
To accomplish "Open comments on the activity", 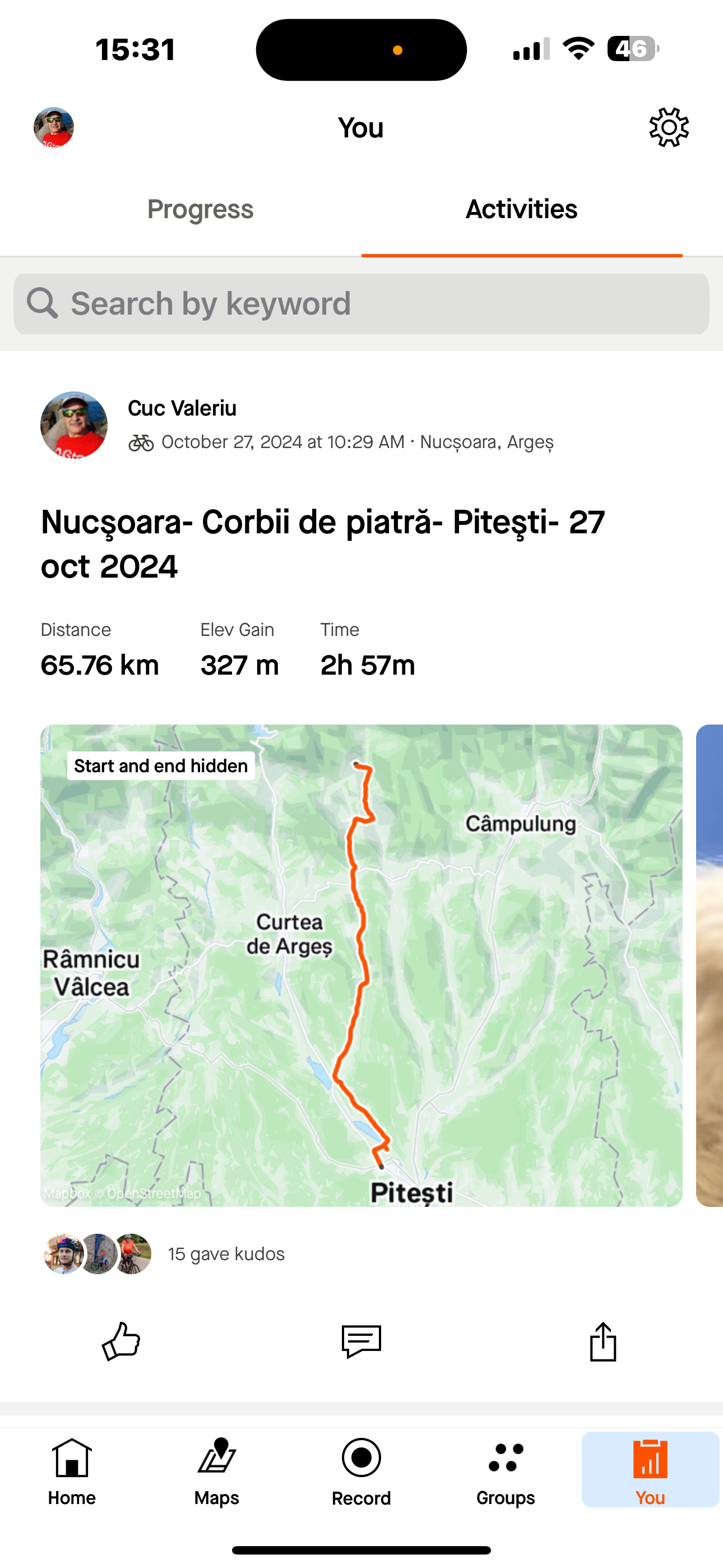I will 361,1341.
